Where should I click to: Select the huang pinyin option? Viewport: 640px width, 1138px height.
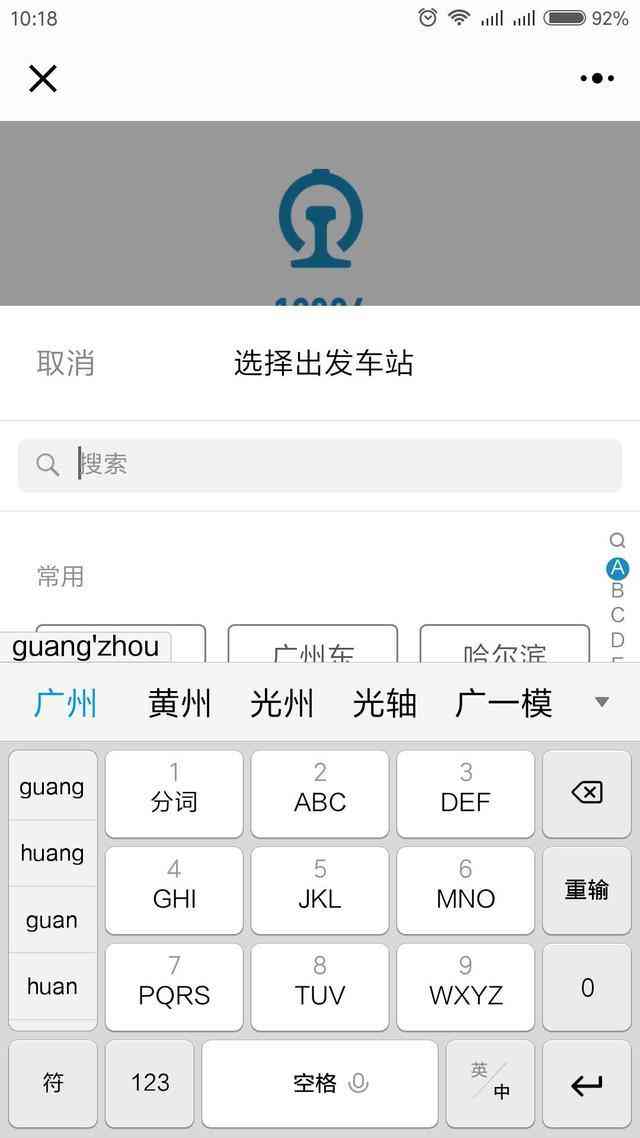52,853
